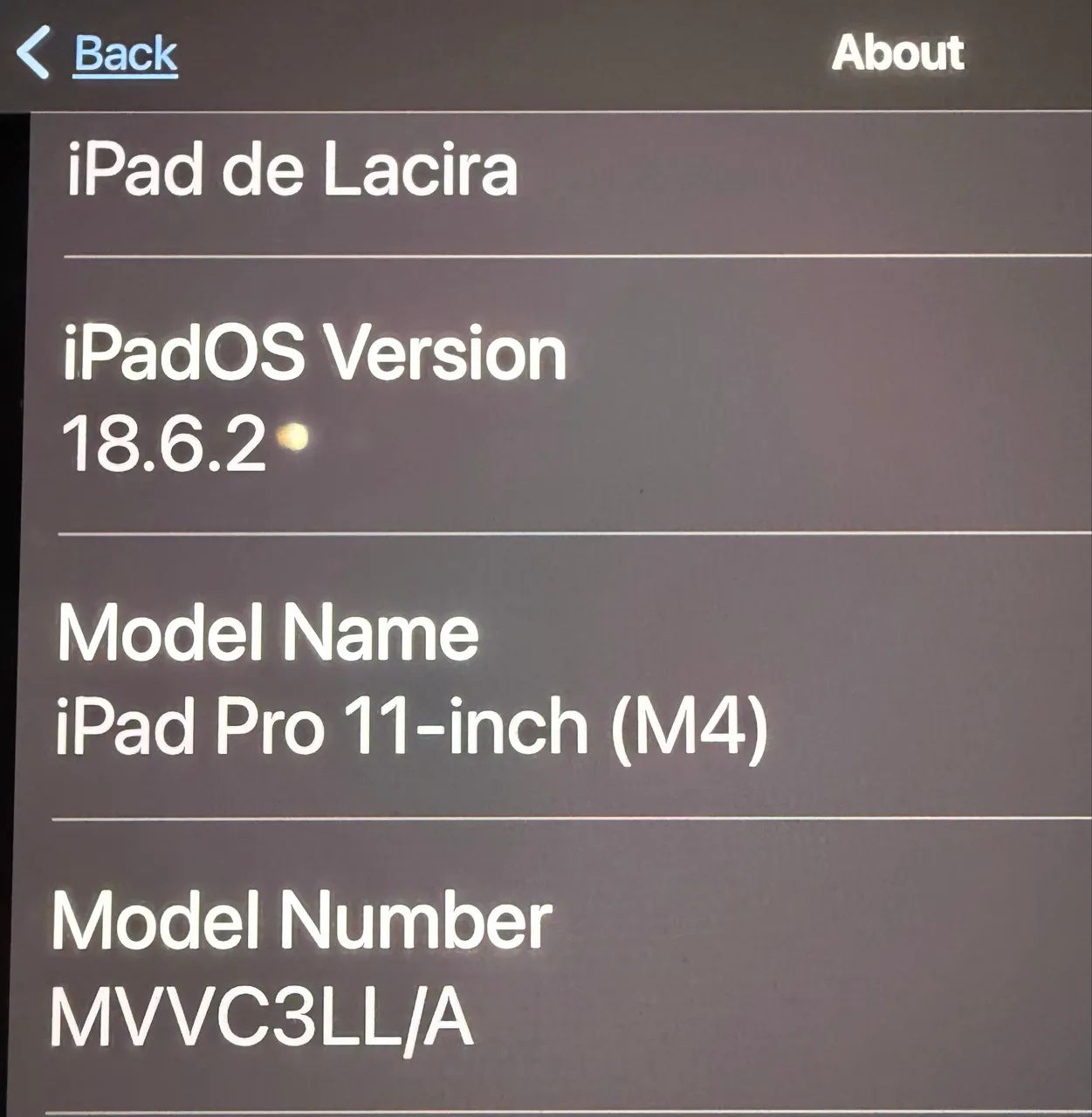Tap the update indicator dot near the version
The image size is (1092, 1117).
pyautogui.click(x=293, y=436)
